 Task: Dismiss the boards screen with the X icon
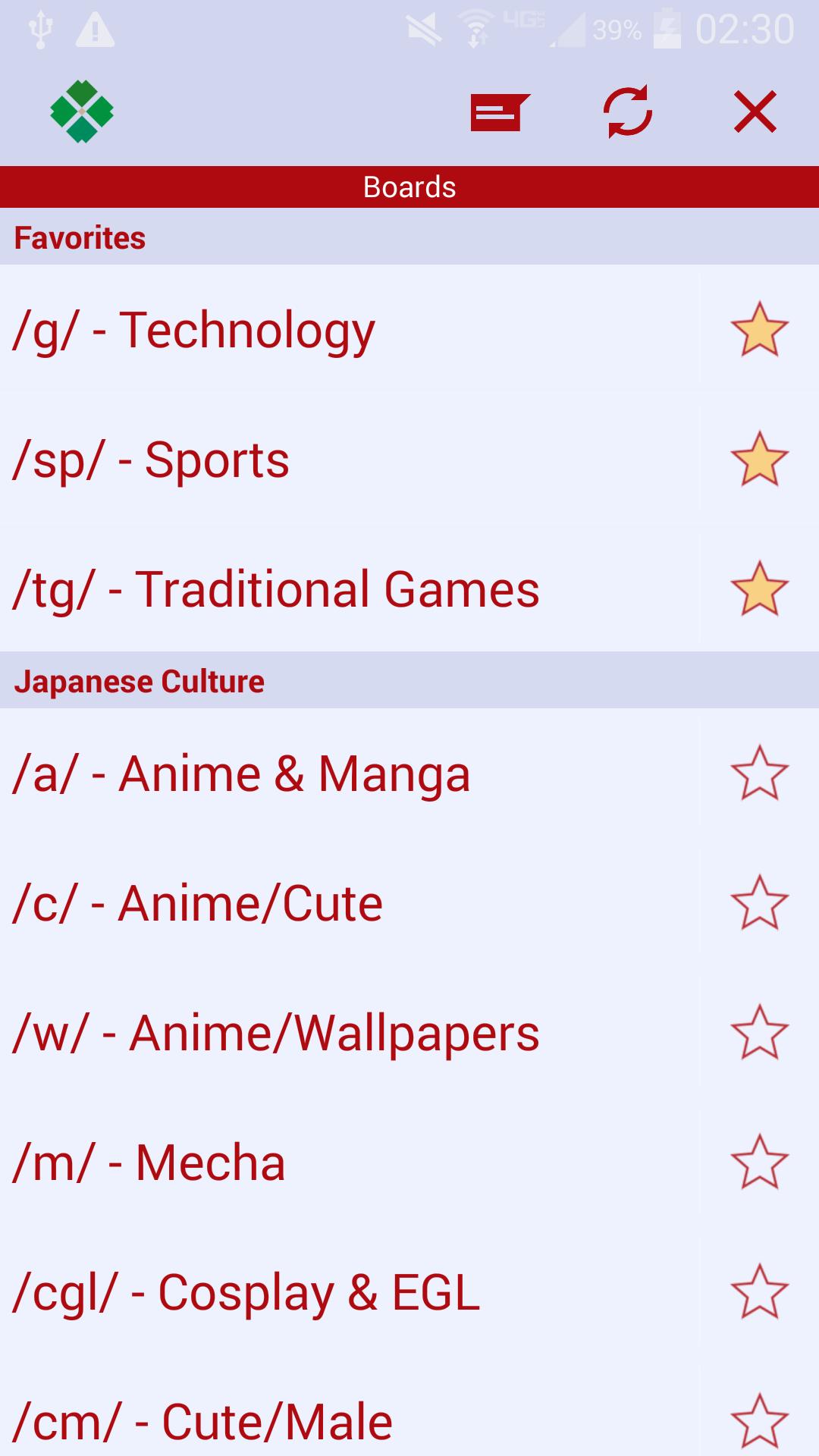tap(755, 112)
